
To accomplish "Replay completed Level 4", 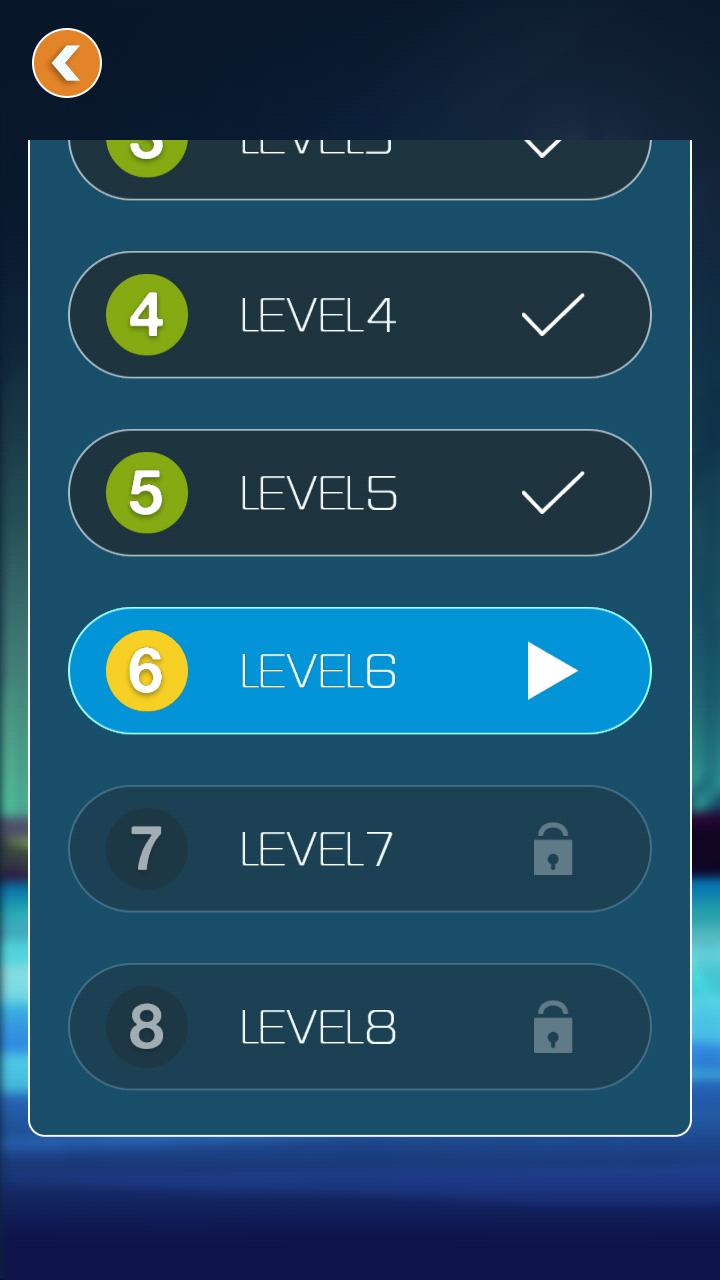I will [360, 315].
